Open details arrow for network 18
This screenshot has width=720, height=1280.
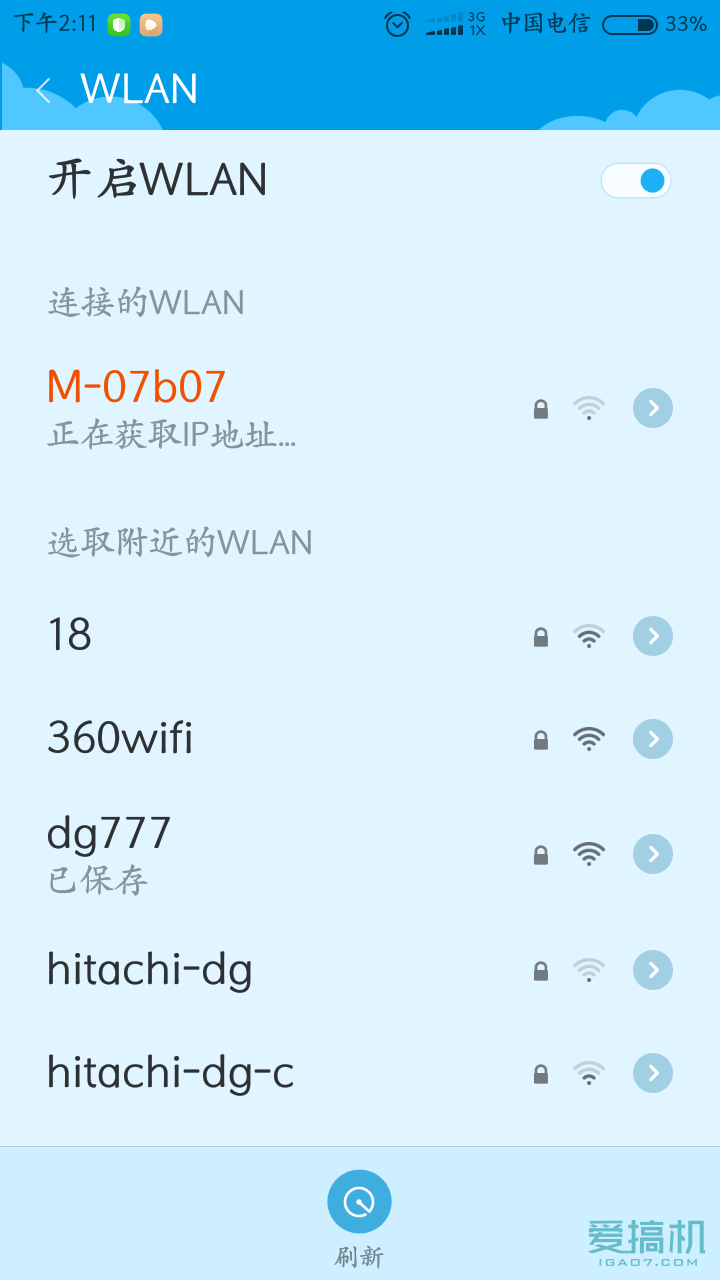[653, 636]
